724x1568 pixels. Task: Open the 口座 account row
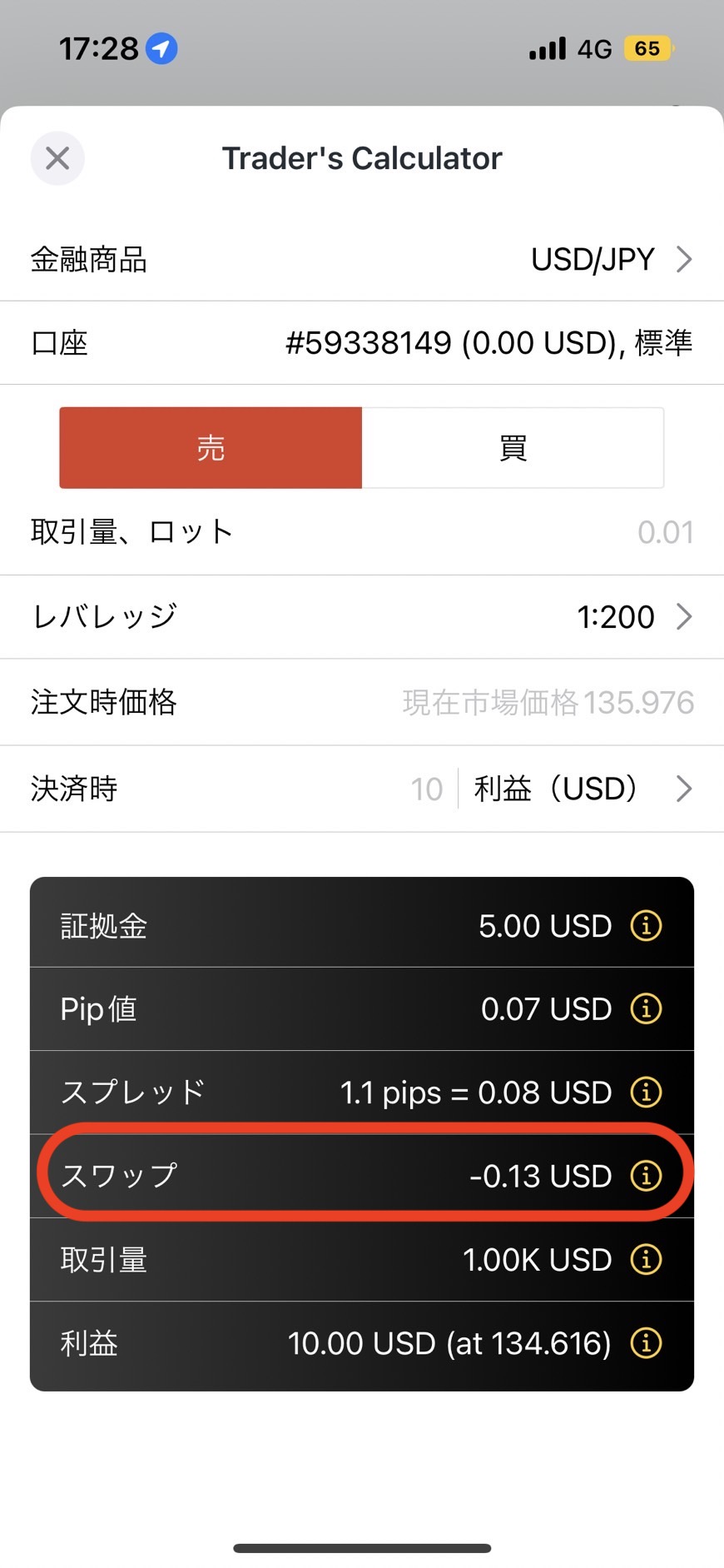[362, 343]
